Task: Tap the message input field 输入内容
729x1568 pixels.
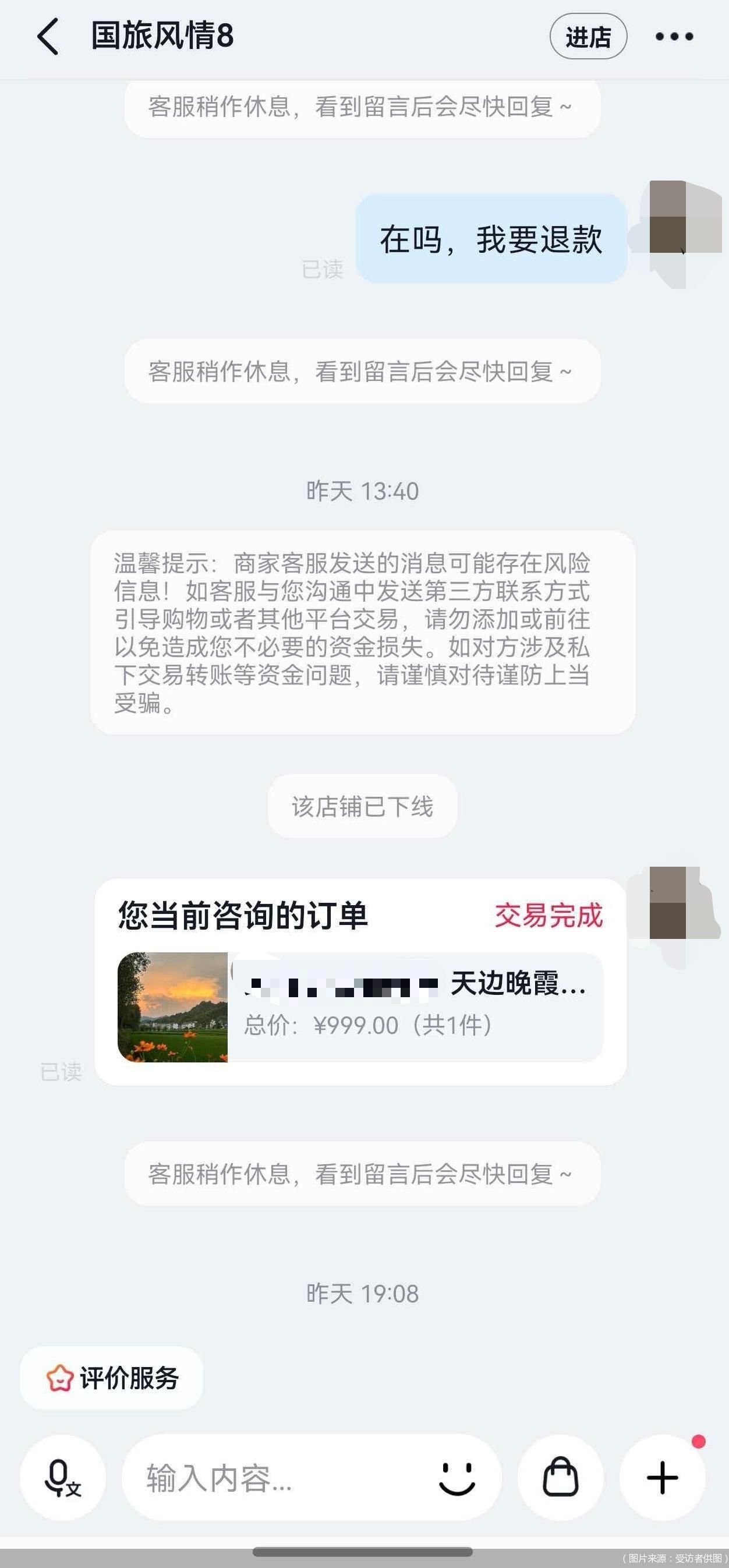Action: click(243, 1478)
